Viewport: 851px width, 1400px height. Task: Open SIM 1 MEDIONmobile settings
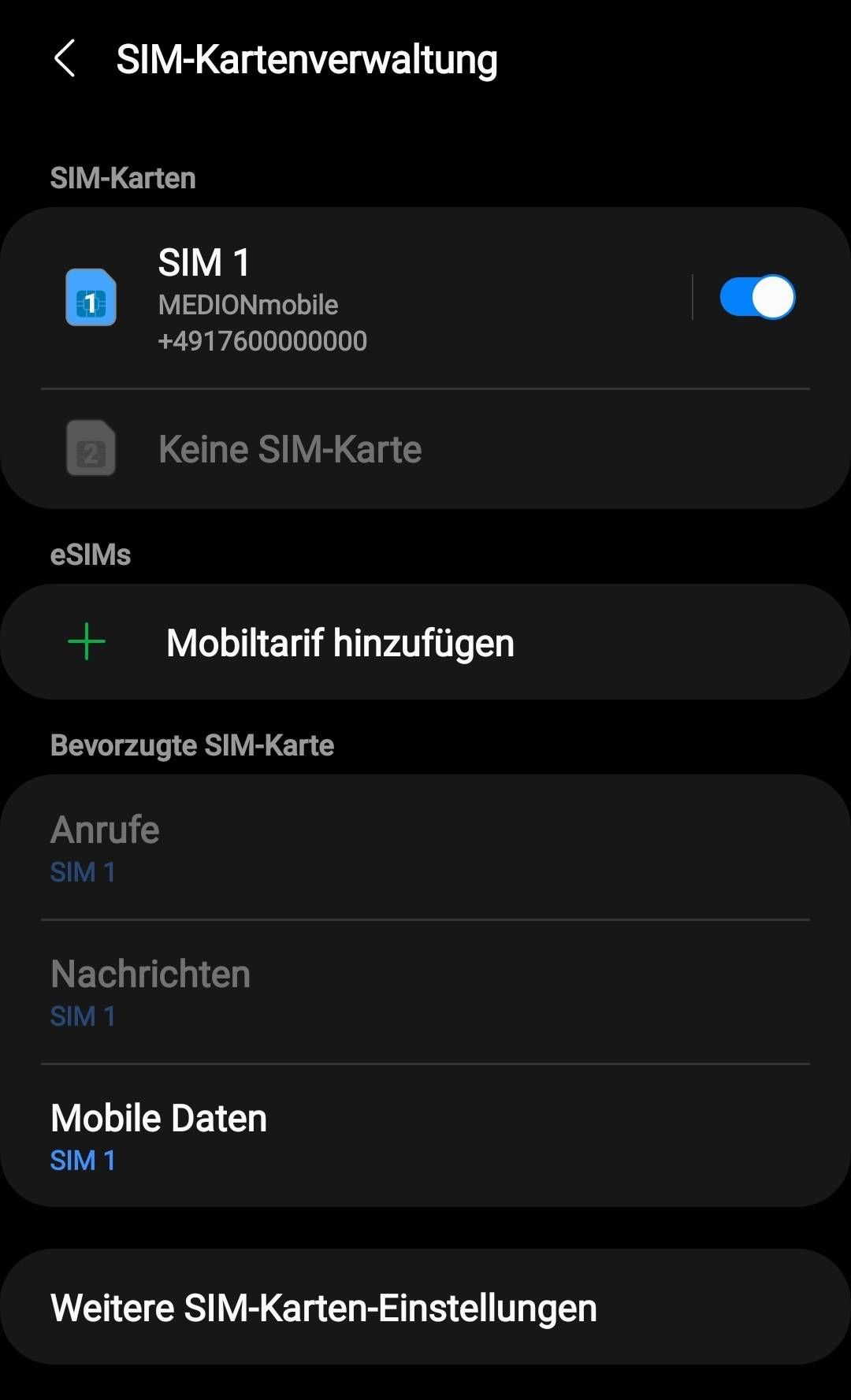point(347,299)
